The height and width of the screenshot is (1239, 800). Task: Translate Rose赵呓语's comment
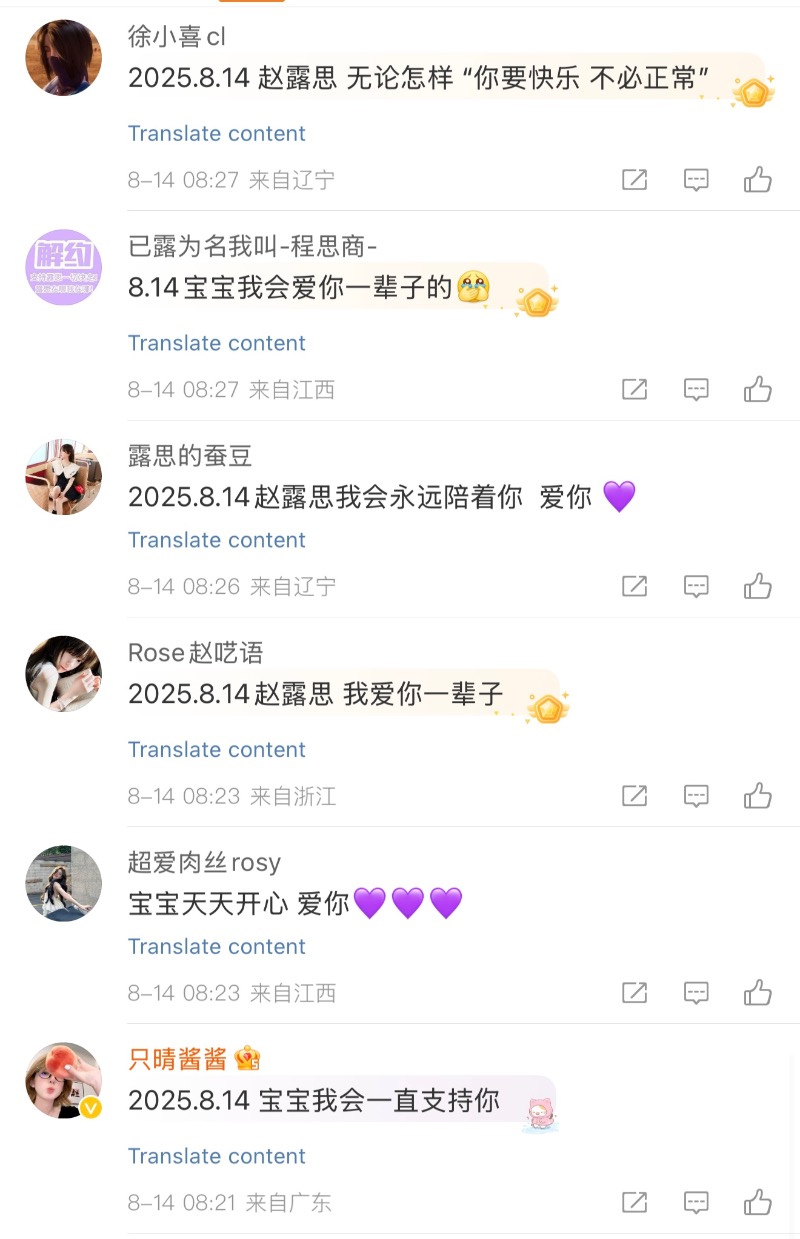pos(216,750)
